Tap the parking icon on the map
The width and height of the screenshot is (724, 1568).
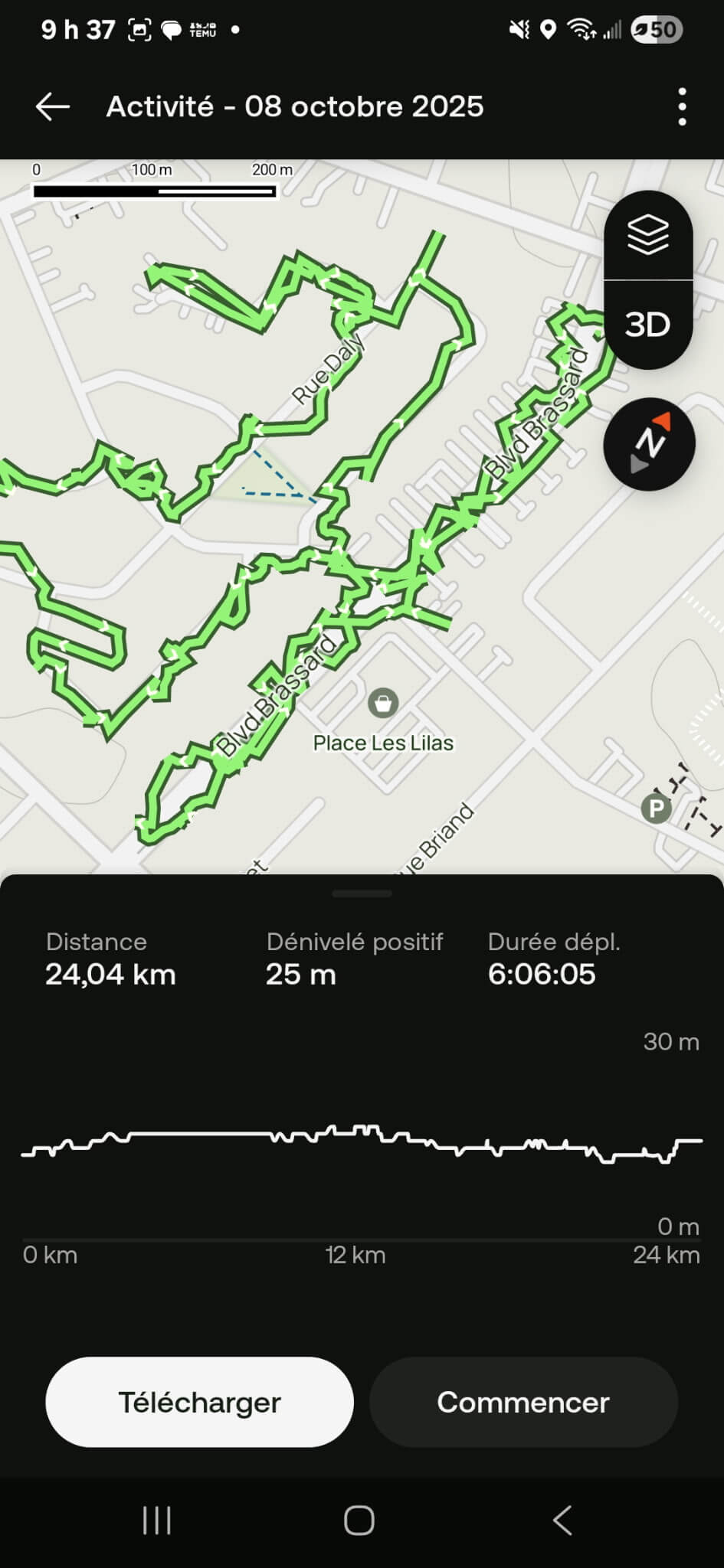point(655,809)
